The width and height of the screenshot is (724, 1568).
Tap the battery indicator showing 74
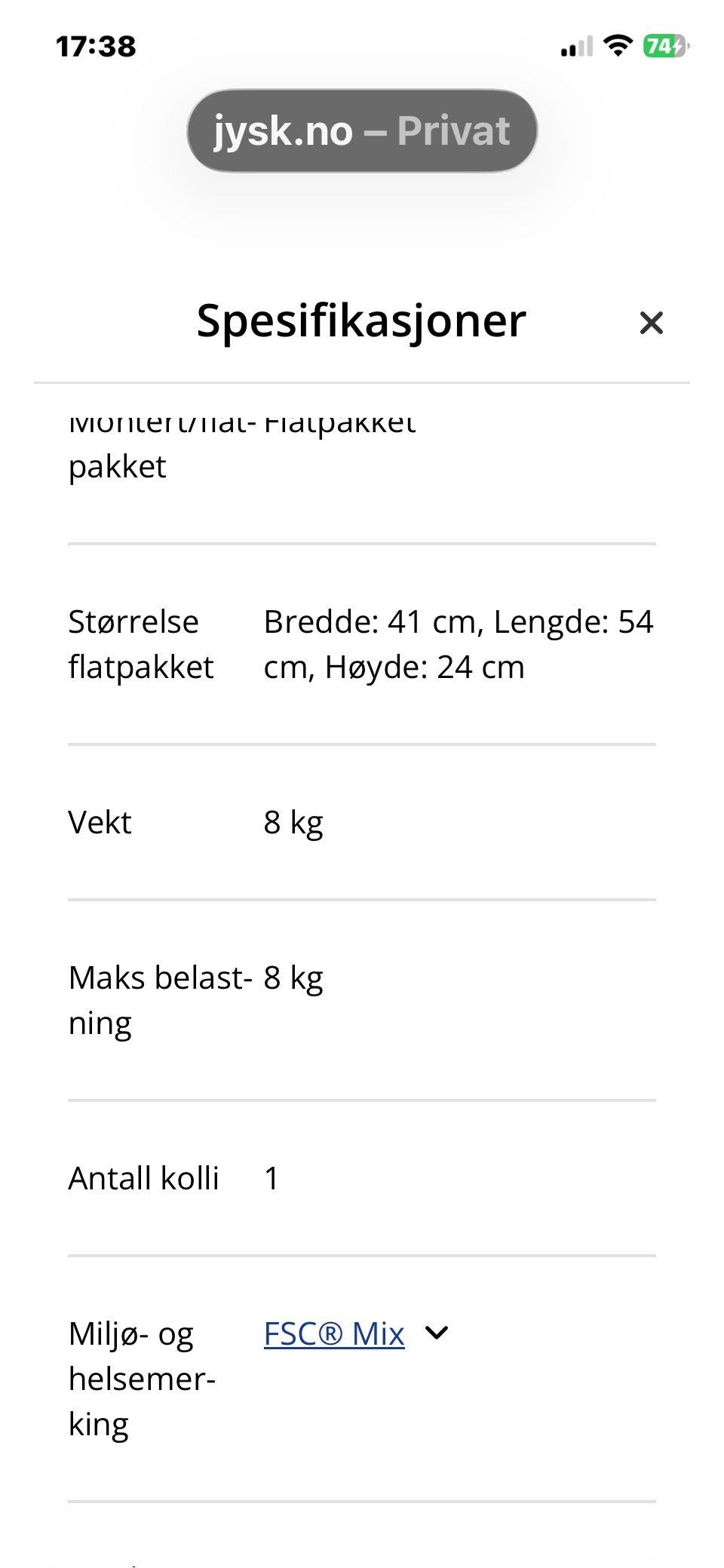664,47
